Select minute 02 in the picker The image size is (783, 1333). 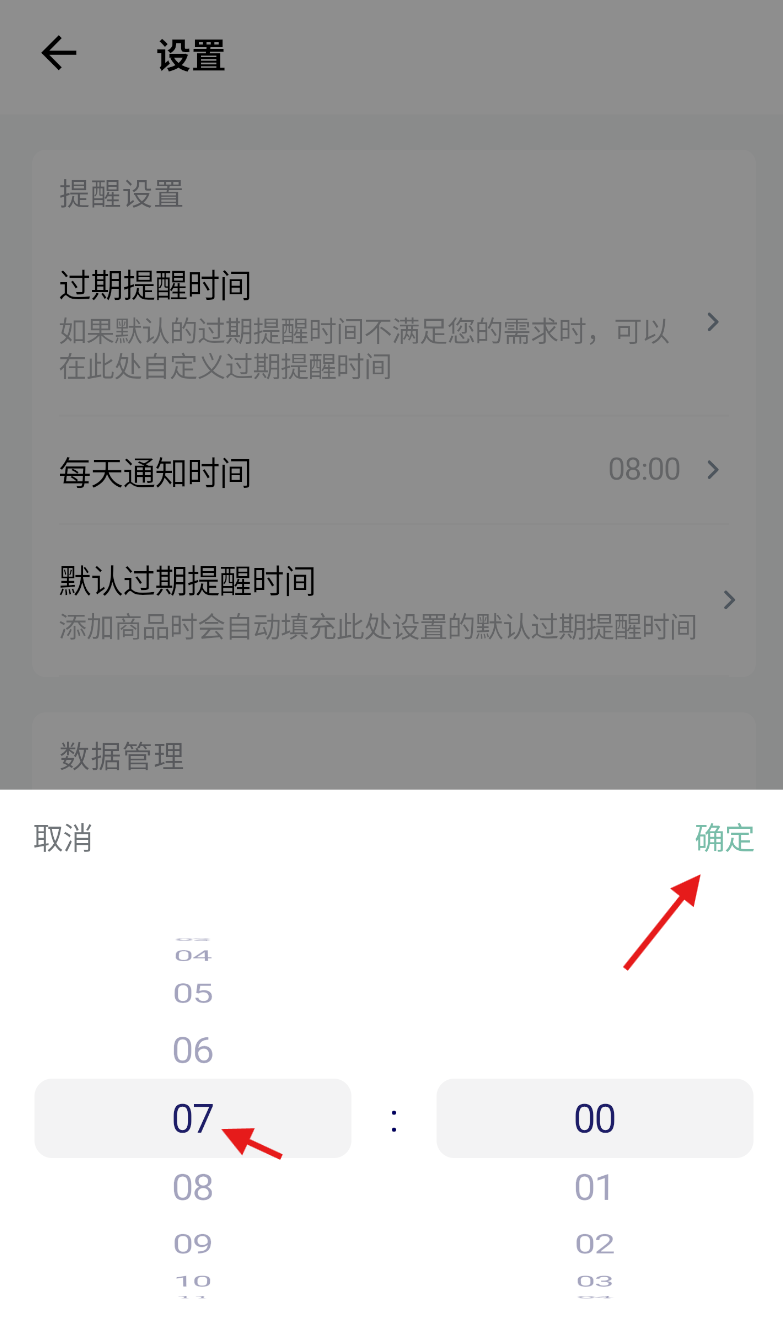594,1243
